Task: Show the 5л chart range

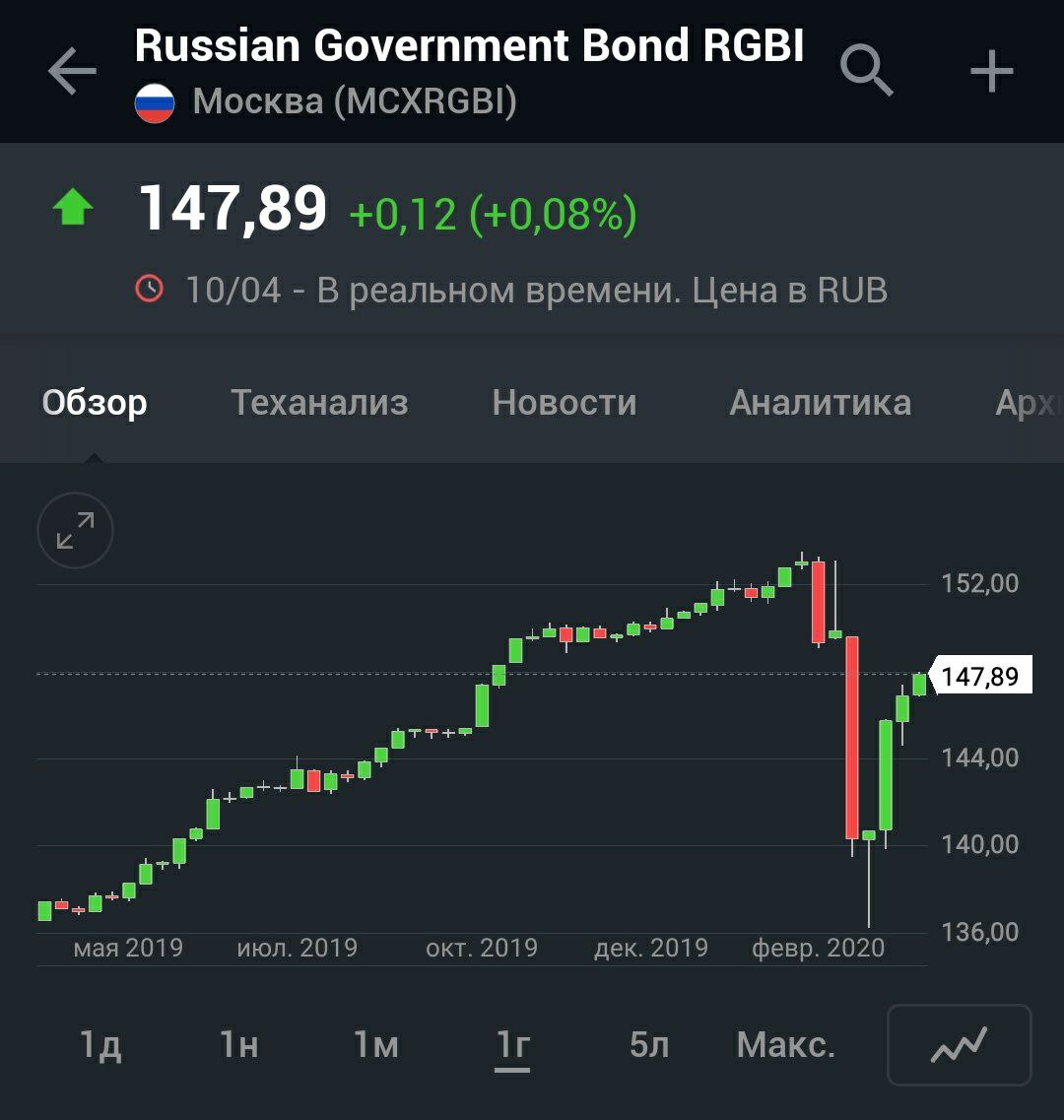Action: coord(649,1045)
